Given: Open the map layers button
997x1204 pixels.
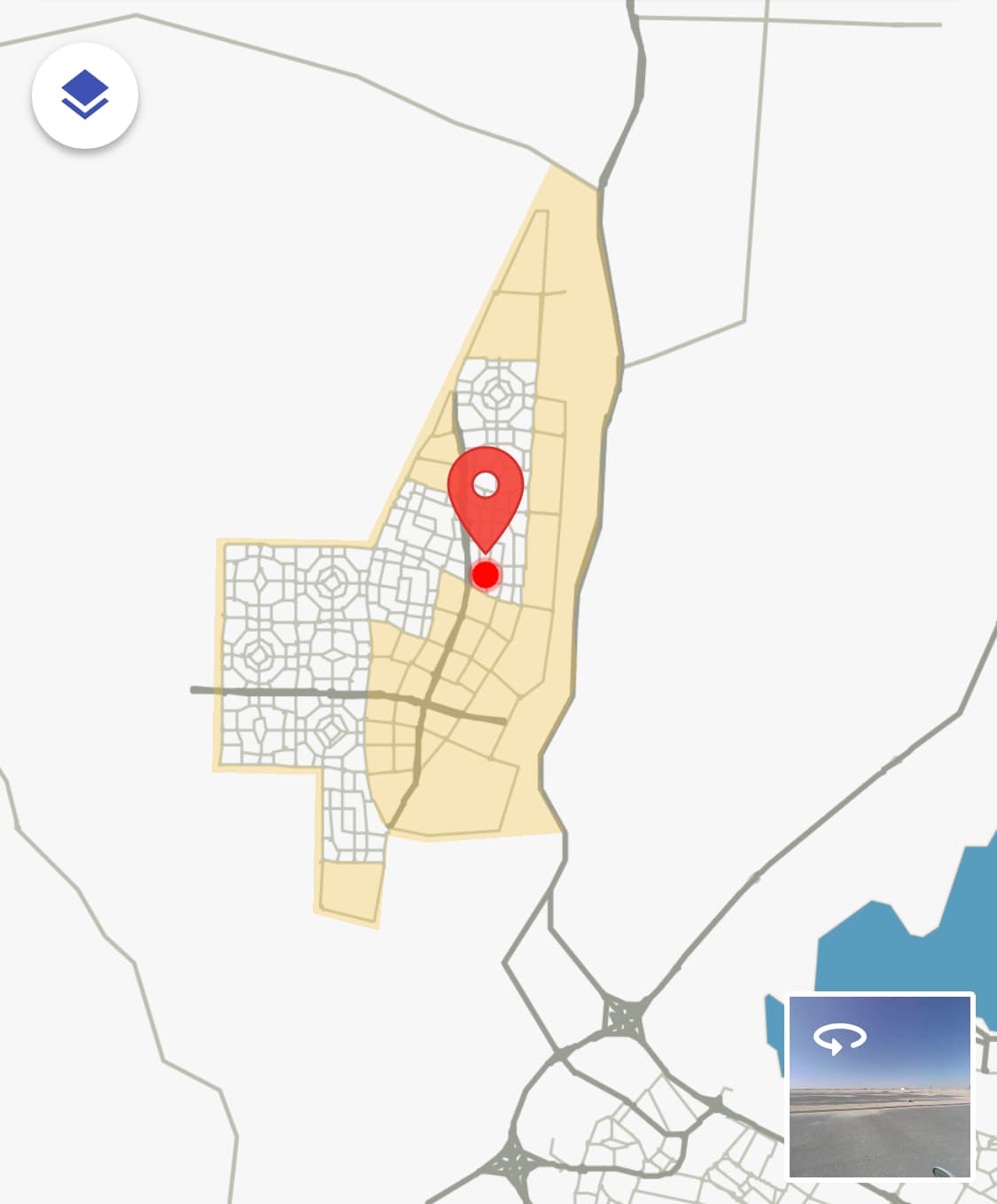Looking at the screenshot, I should tap(85, 96).
